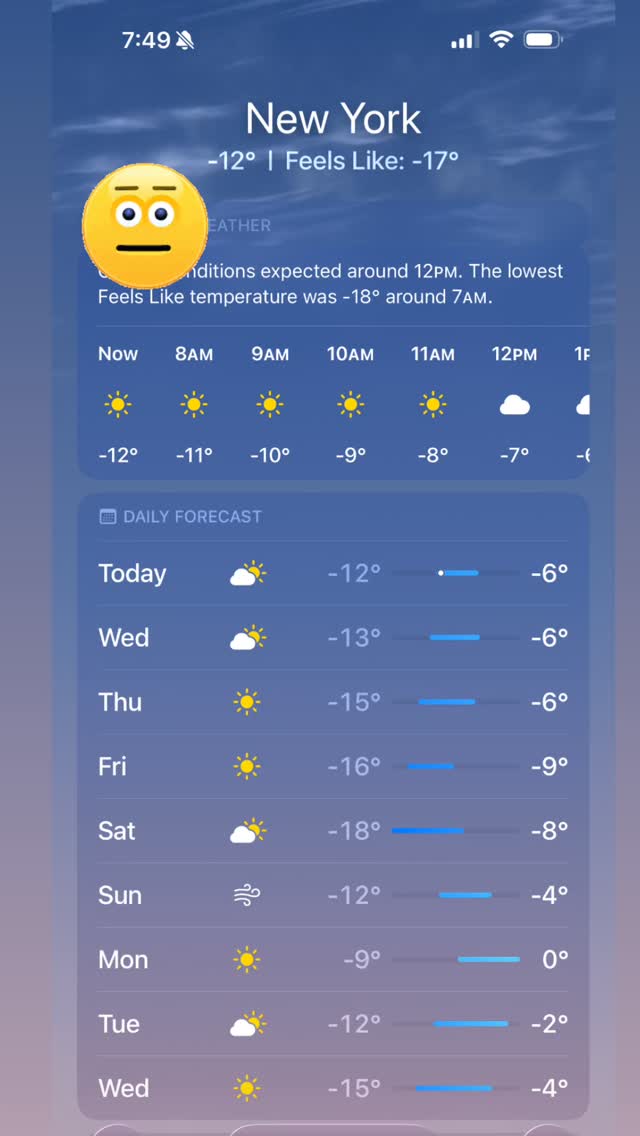
Task: Show Monday's forecast details
Action: point(333,960)
